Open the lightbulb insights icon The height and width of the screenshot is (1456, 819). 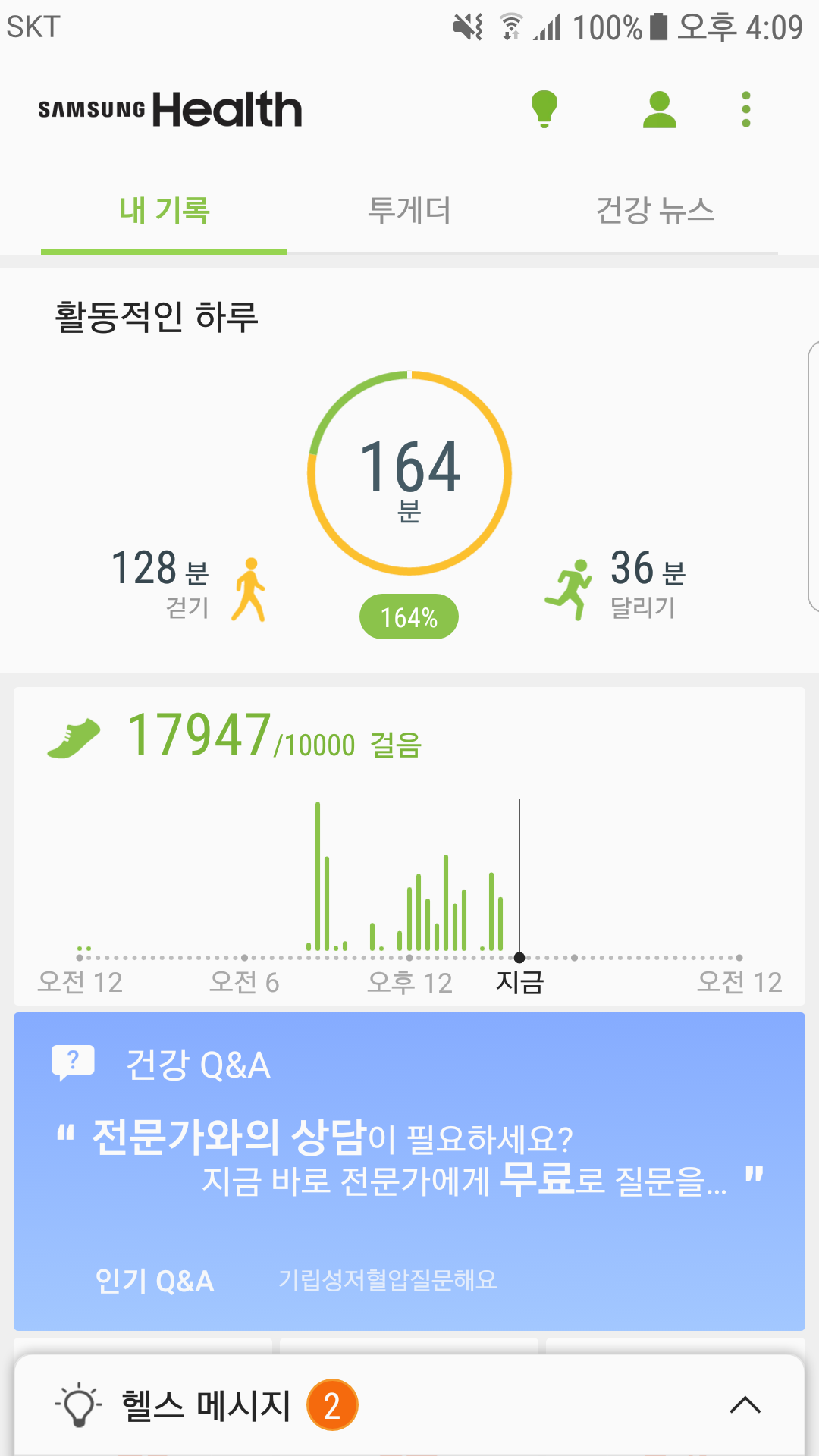point(544,109)
